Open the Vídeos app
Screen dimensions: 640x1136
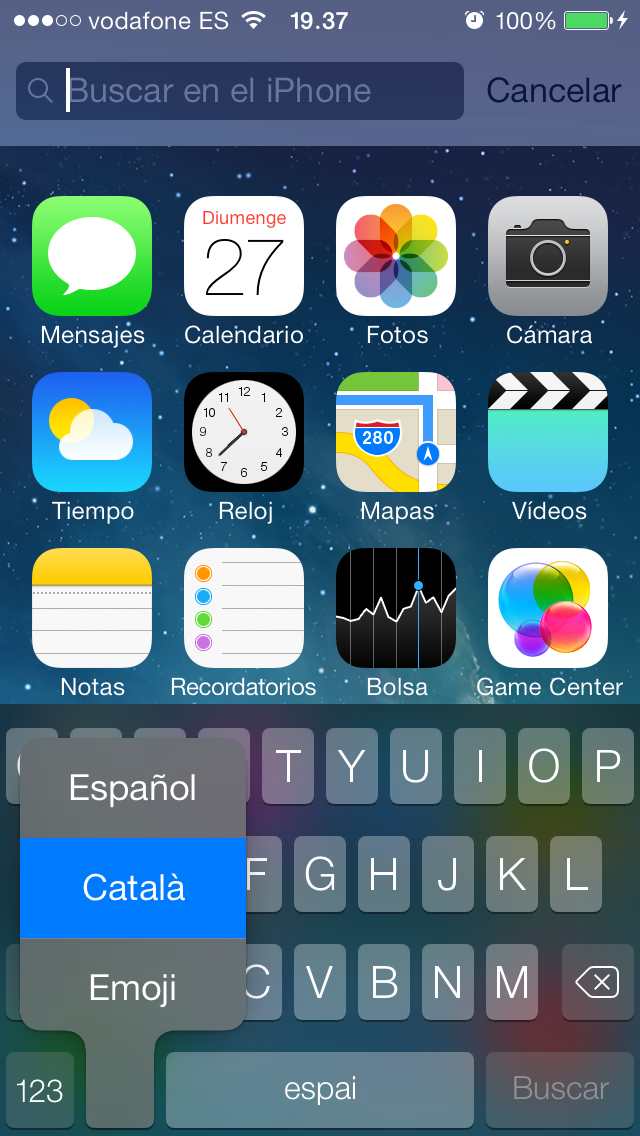(548, 432)
